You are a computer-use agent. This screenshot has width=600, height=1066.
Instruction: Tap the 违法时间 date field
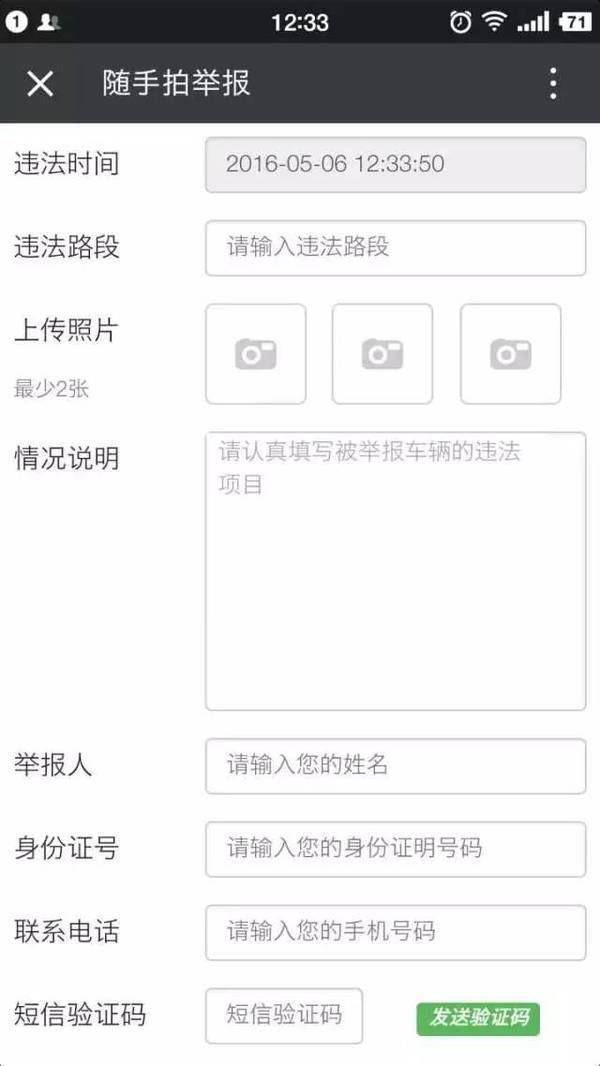[x=395, y=165]
